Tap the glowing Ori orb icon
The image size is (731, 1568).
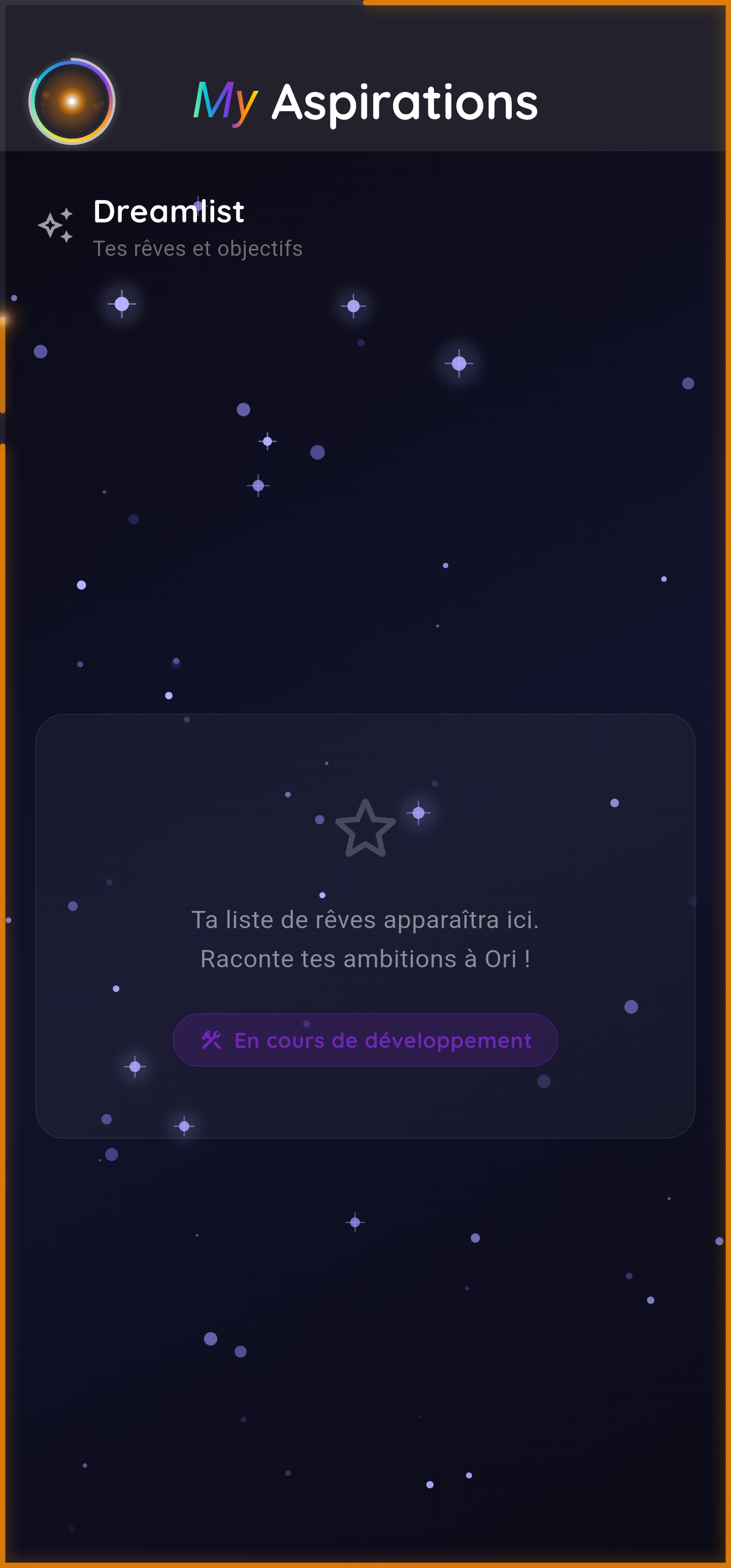(x=72, y=102)
